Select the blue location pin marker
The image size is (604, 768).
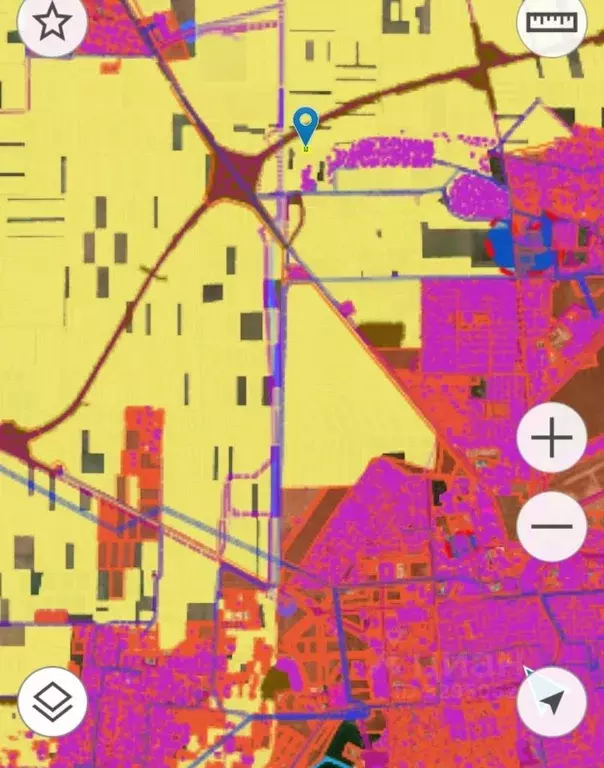coord(305,128)
